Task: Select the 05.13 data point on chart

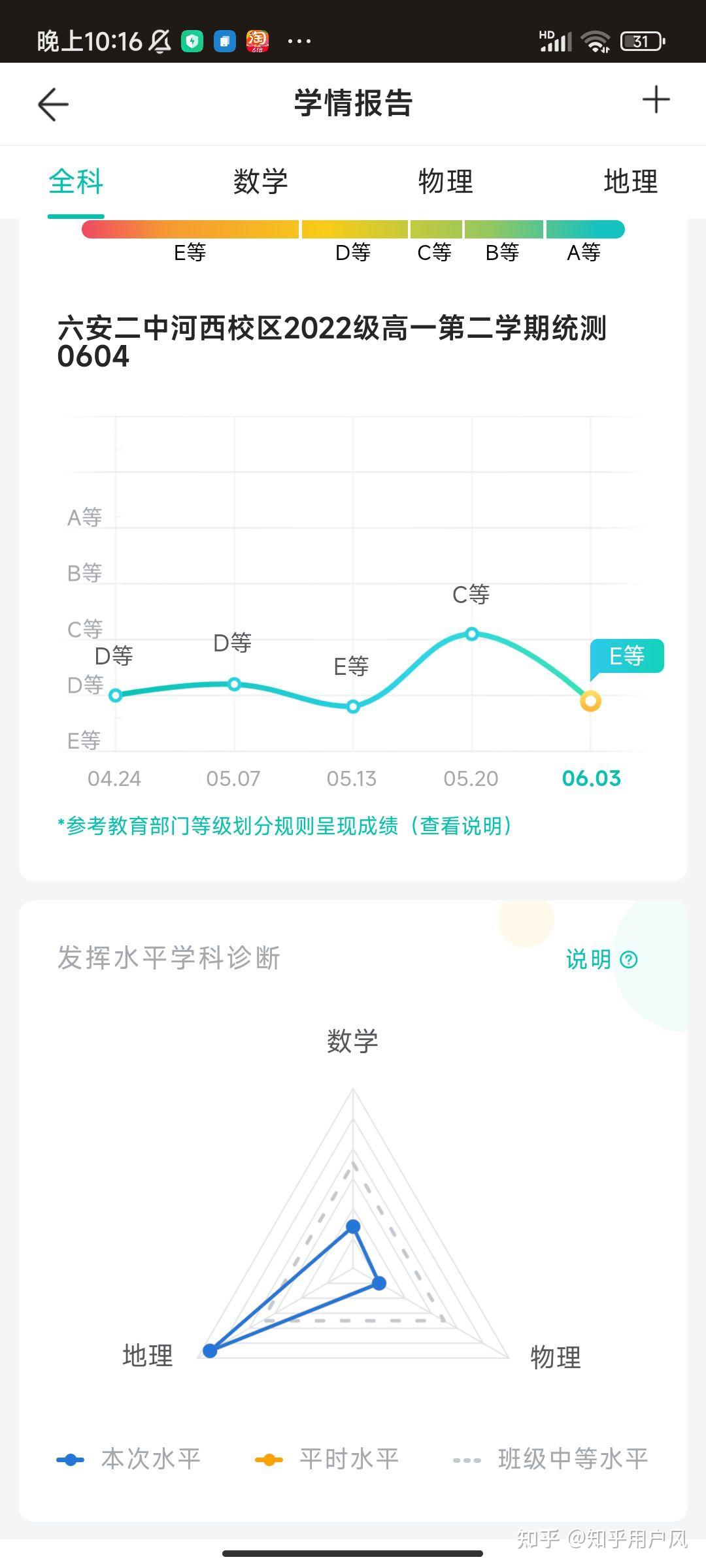Action: (x=353, y=706)
